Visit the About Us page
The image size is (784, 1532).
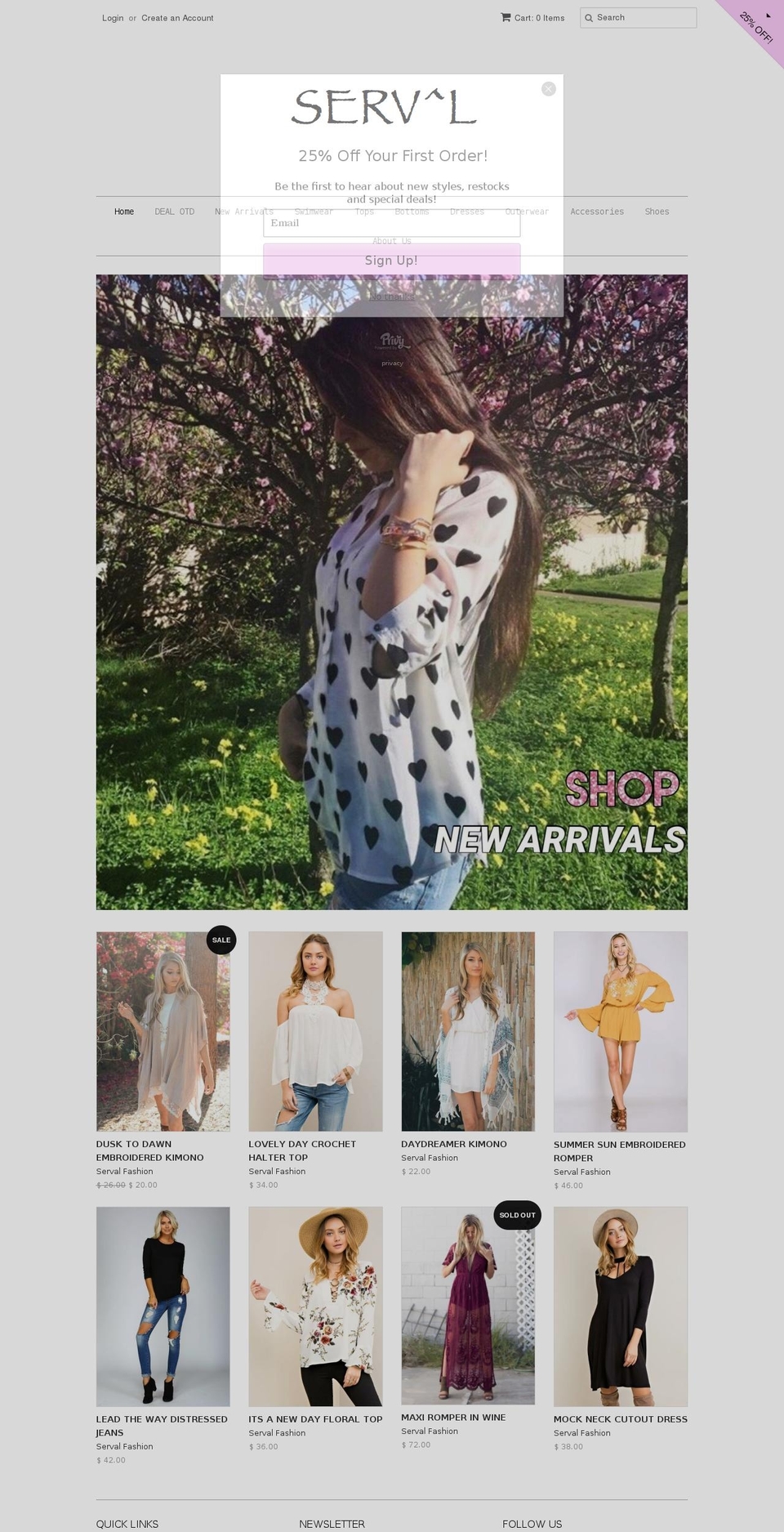click(391, 240)
